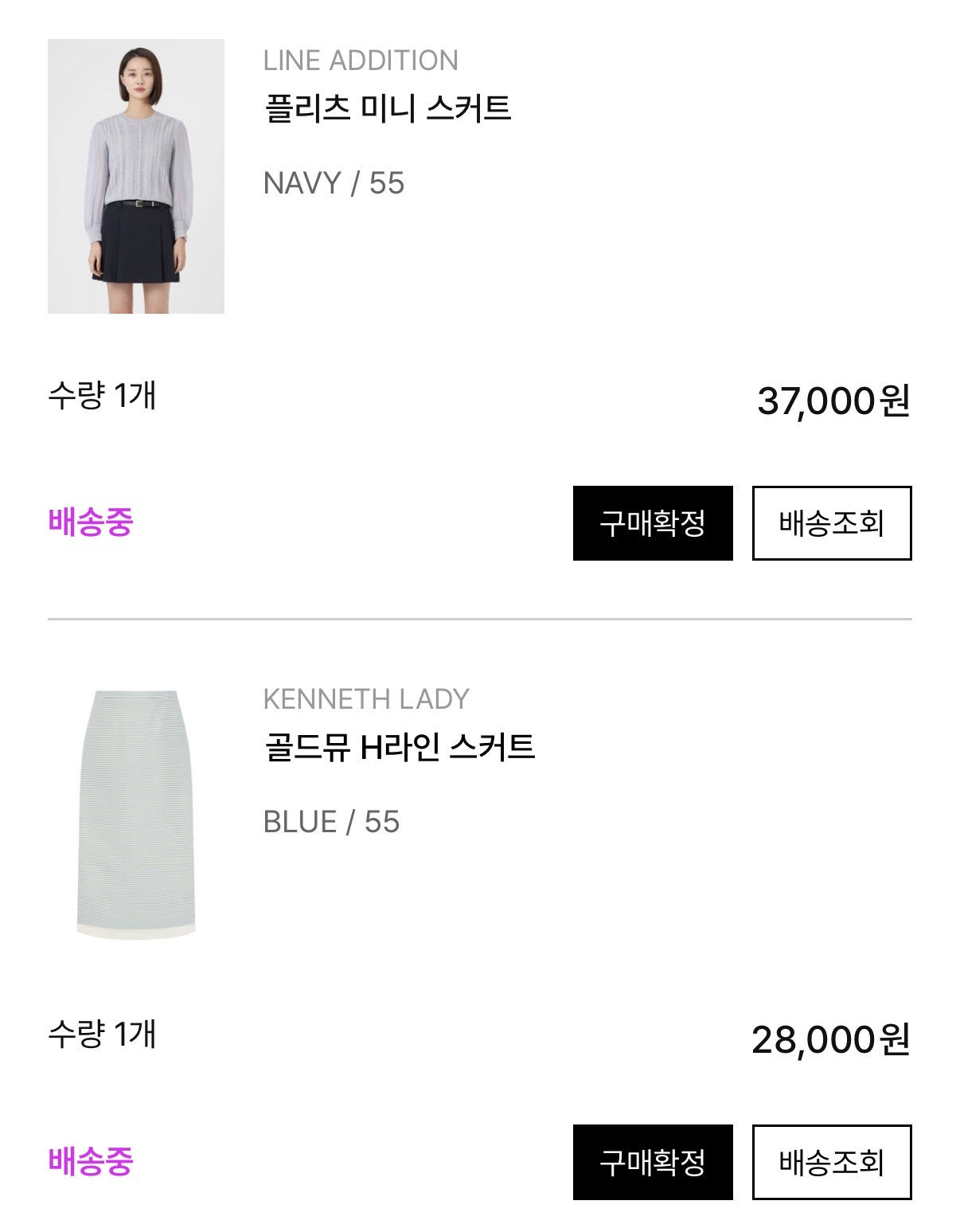
Task: Confirm purchase of the H-line skirt
Action: 653,1162
